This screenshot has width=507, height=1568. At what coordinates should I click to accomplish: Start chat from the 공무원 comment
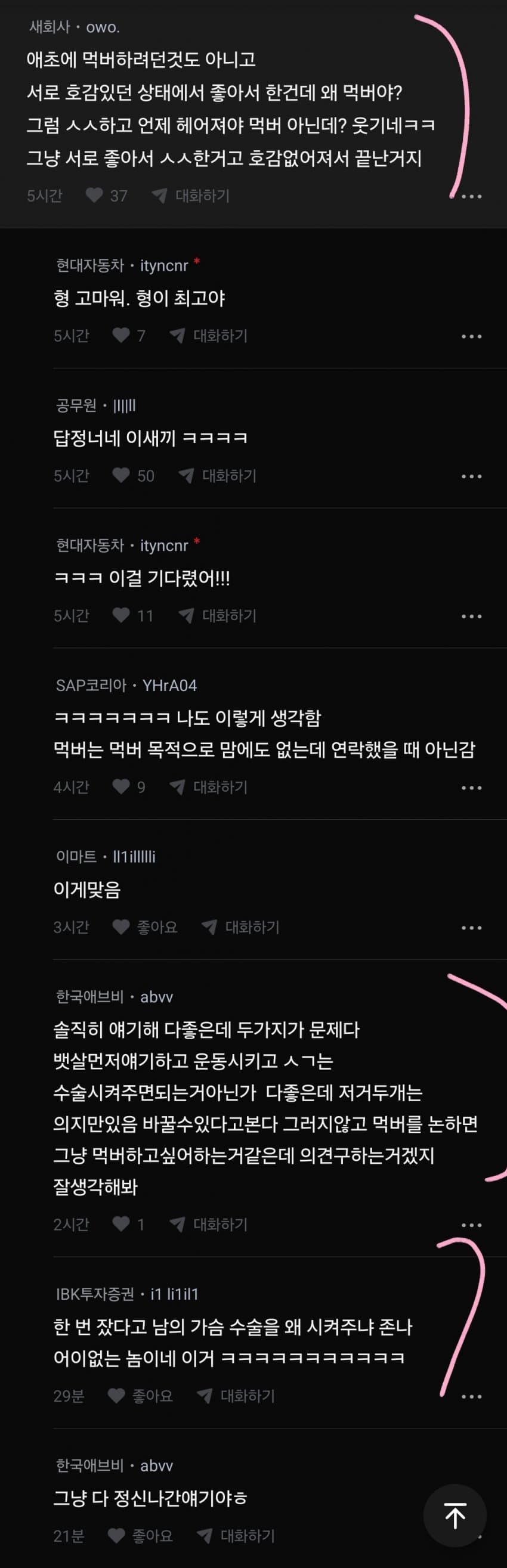click(x=218, y=475)
